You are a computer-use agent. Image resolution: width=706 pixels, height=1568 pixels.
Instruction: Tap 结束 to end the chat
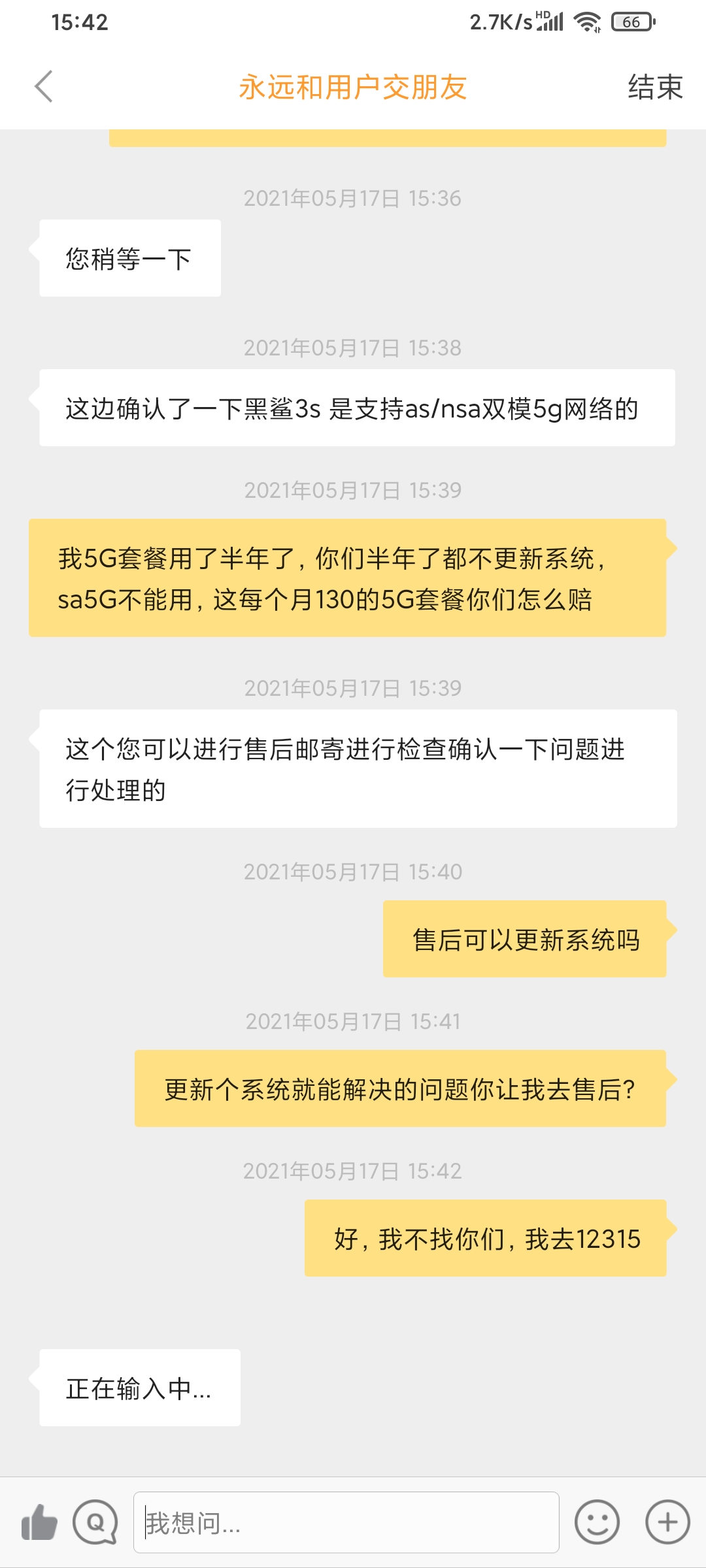click(655, 87)
